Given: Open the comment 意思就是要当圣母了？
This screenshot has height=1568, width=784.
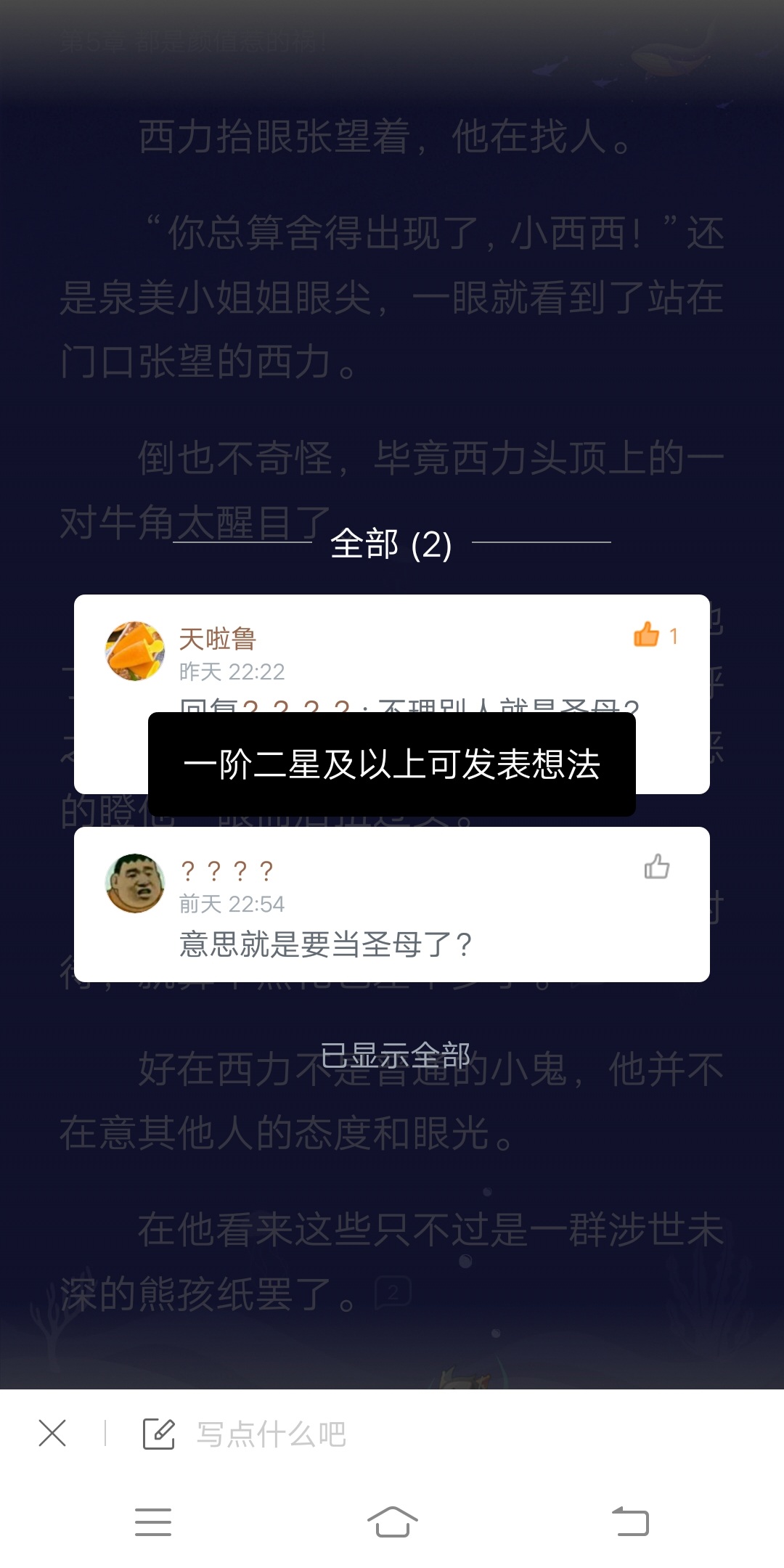Looking at the screenshot, I should (326, 944).
